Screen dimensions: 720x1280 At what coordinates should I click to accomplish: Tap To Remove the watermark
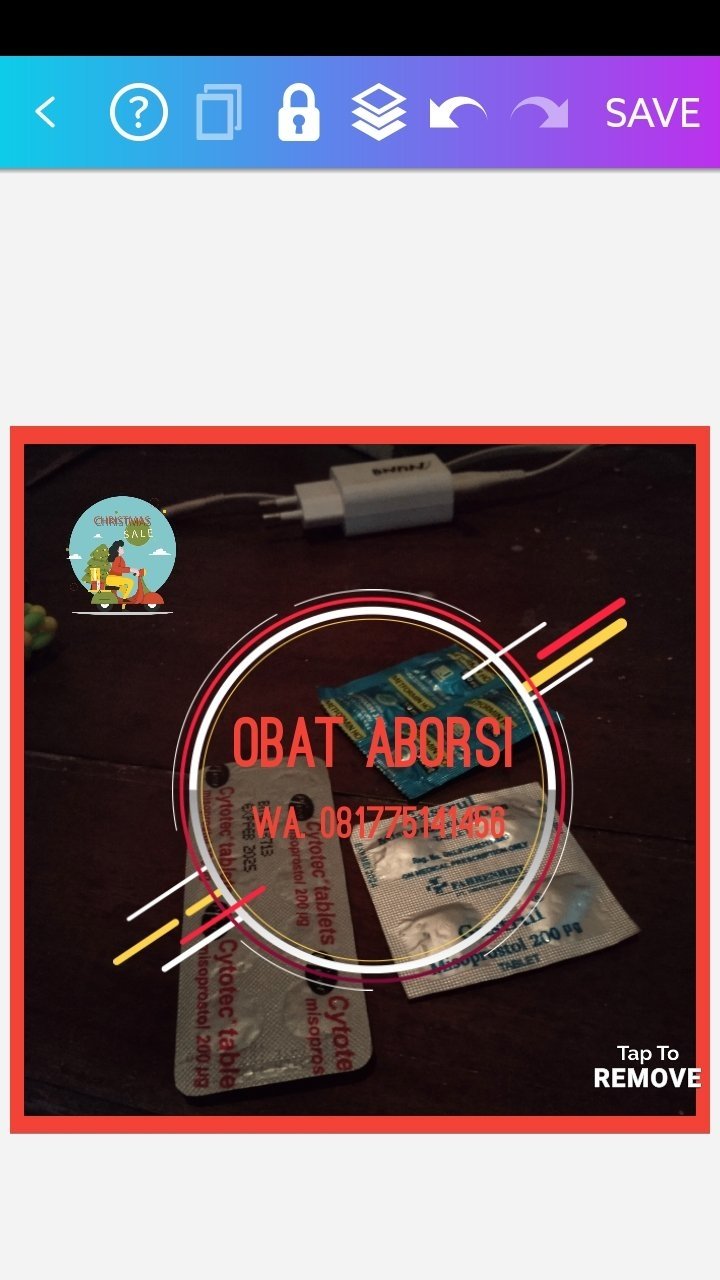647,1067
